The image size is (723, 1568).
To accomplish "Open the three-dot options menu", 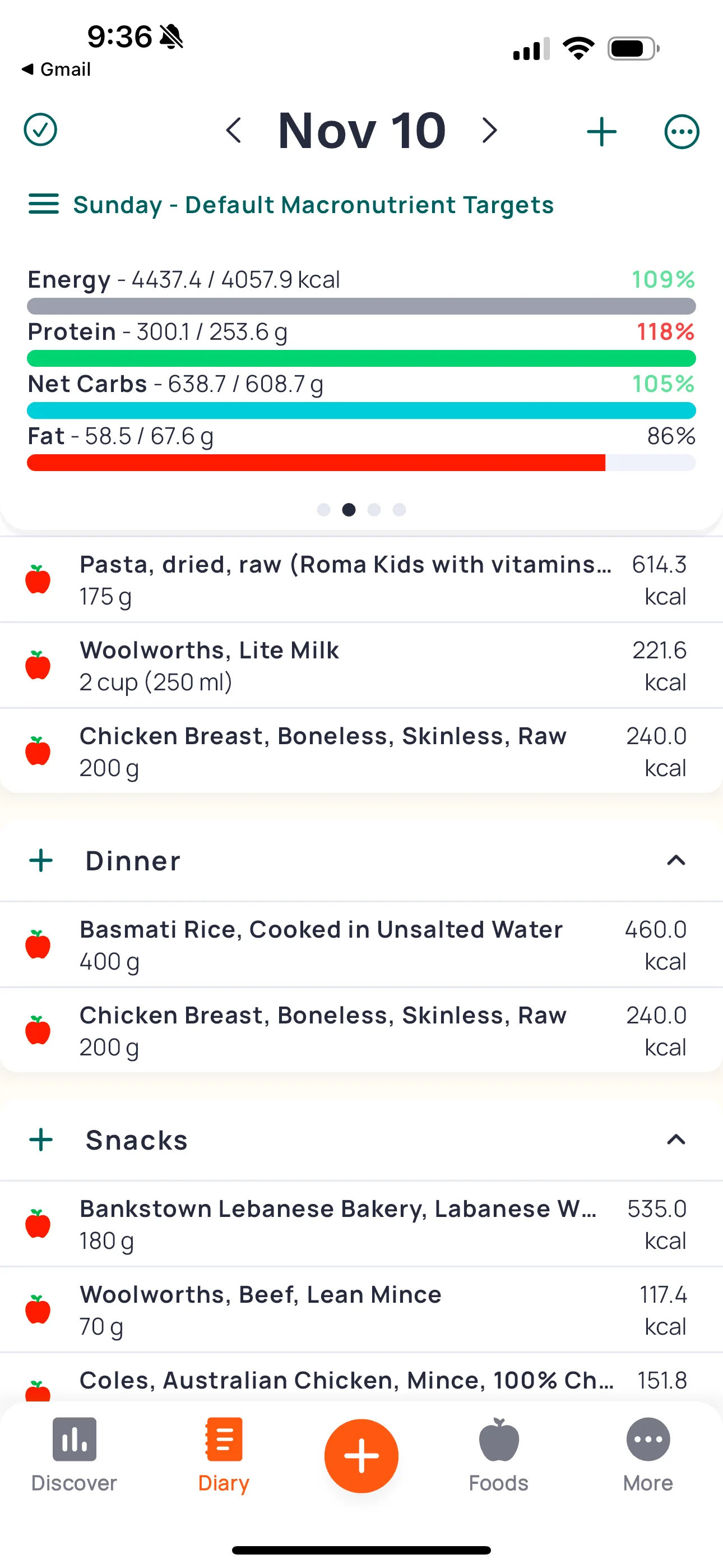I will tap(681, 131).
